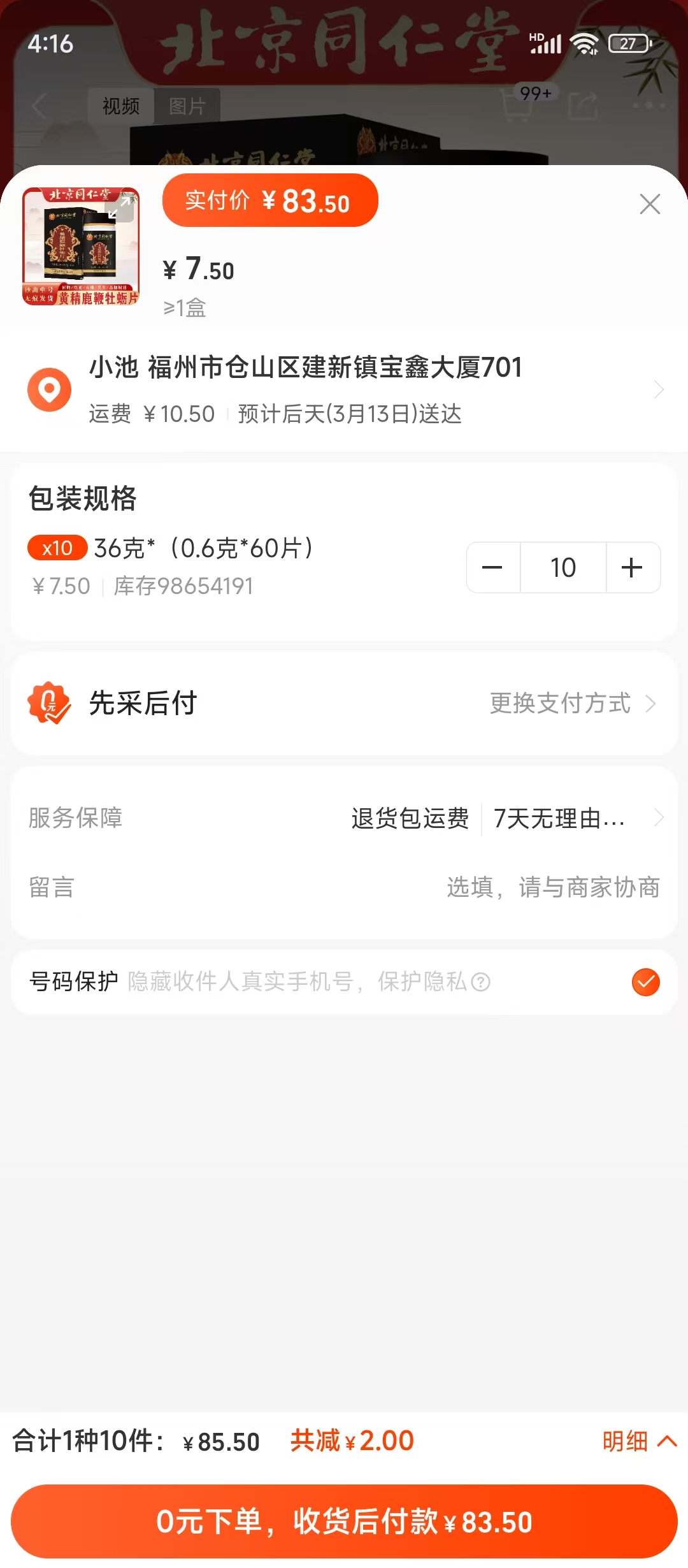Decrease quantity with the minus button
Screen dimensions: 688x1568
click(x=492, y=567)
